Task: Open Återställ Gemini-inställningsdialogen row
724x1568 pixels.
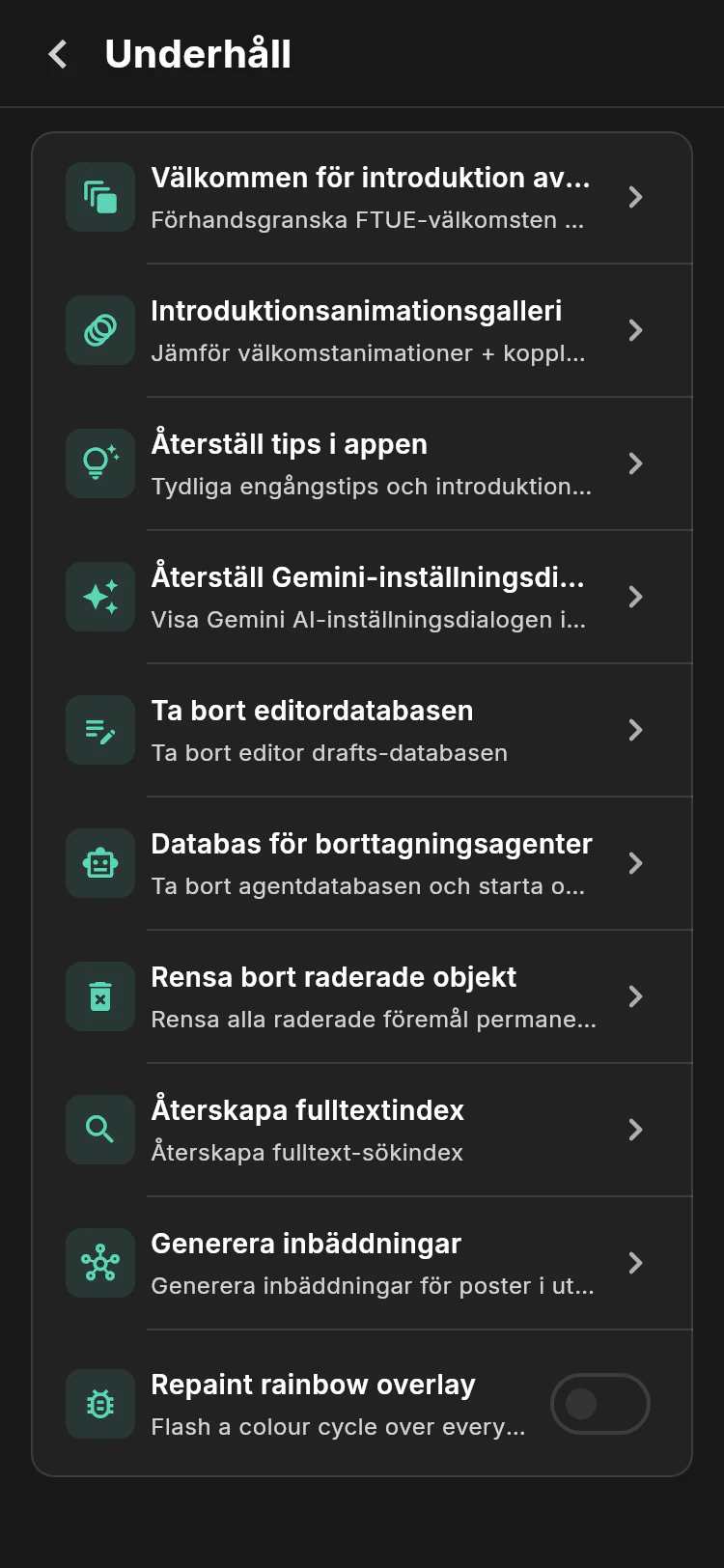Action: point(362,597)
